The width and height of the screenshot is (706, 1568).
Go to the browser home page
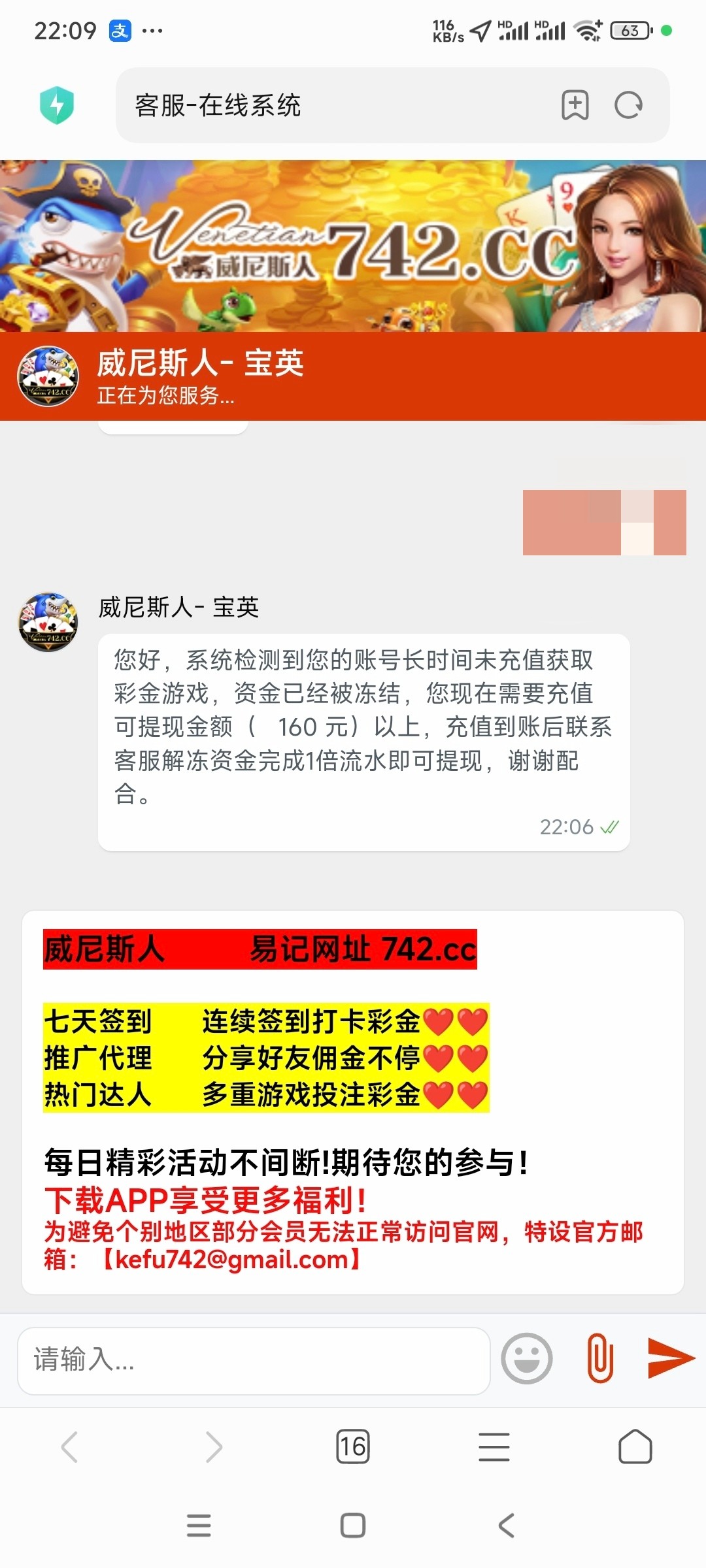pyautogui.click(x=635, y=1447)
